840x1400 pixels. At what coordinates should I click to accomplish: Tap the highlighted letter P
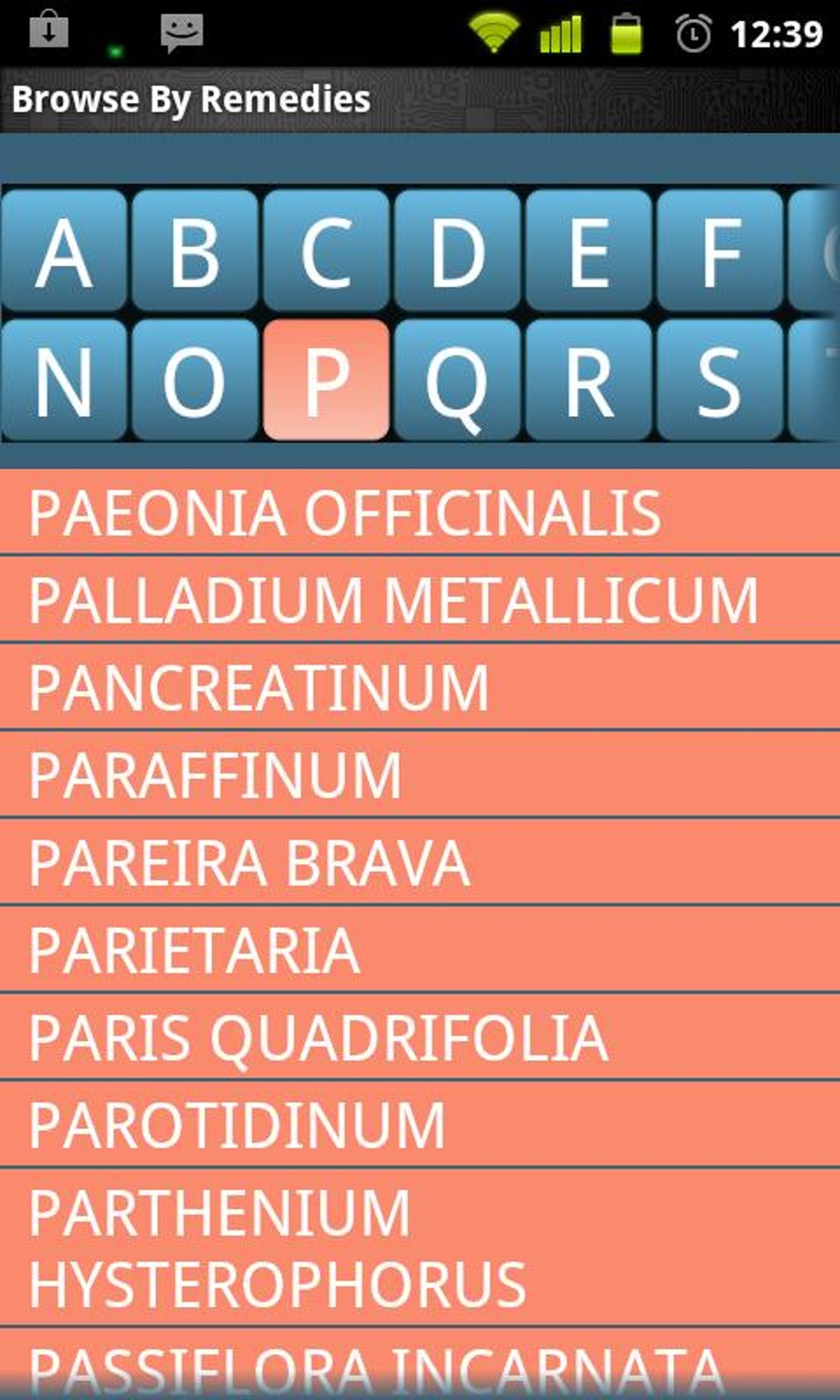coord(326,380)
